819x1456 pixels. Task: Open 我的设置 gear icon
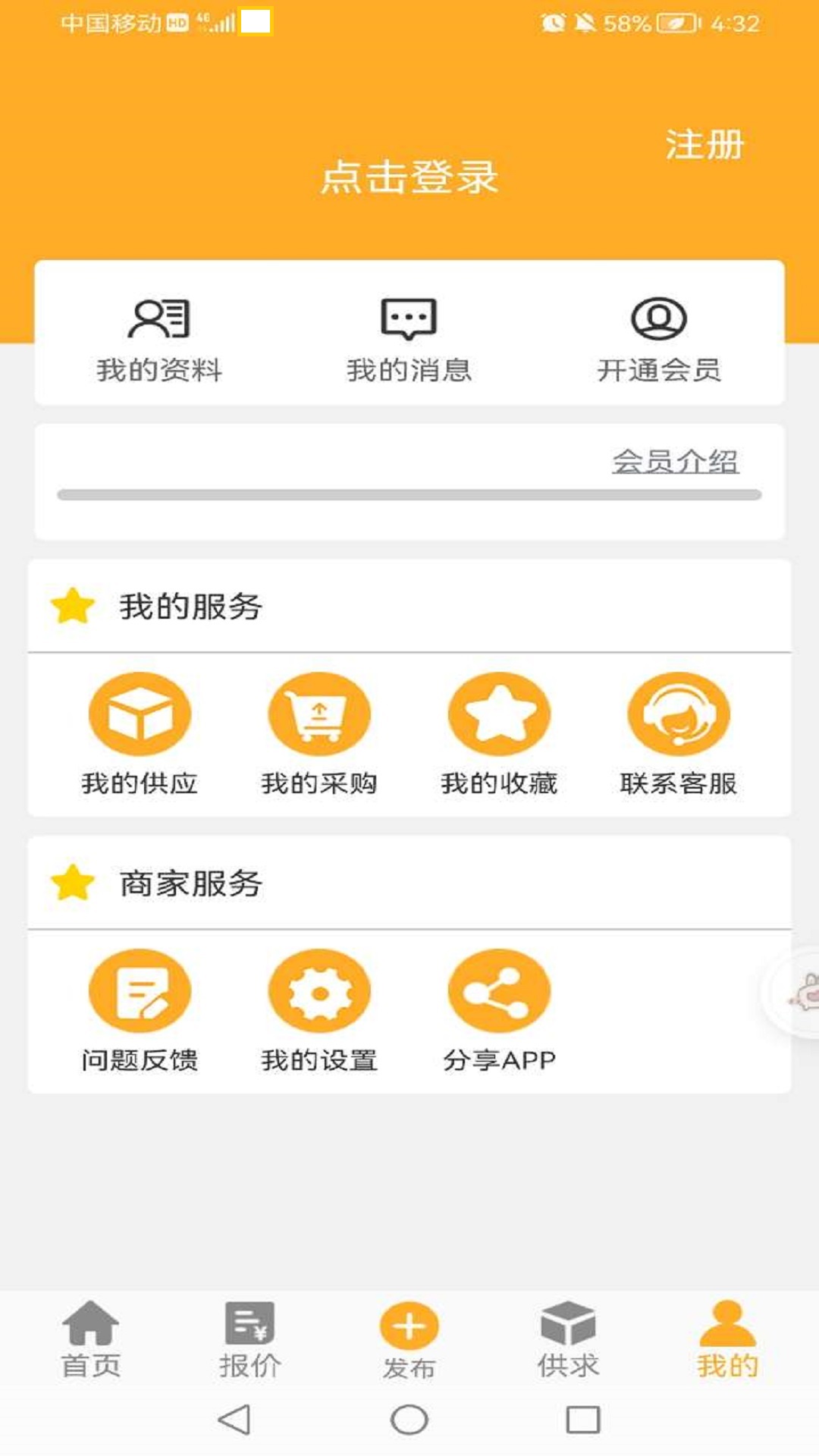coord(318,990)
